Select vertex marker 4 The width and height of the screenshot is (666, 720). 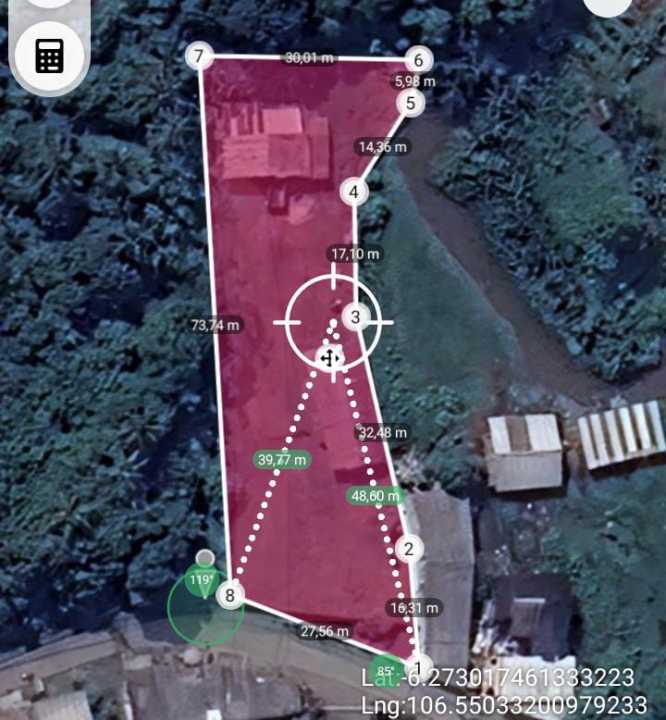[x=353, y=191]
